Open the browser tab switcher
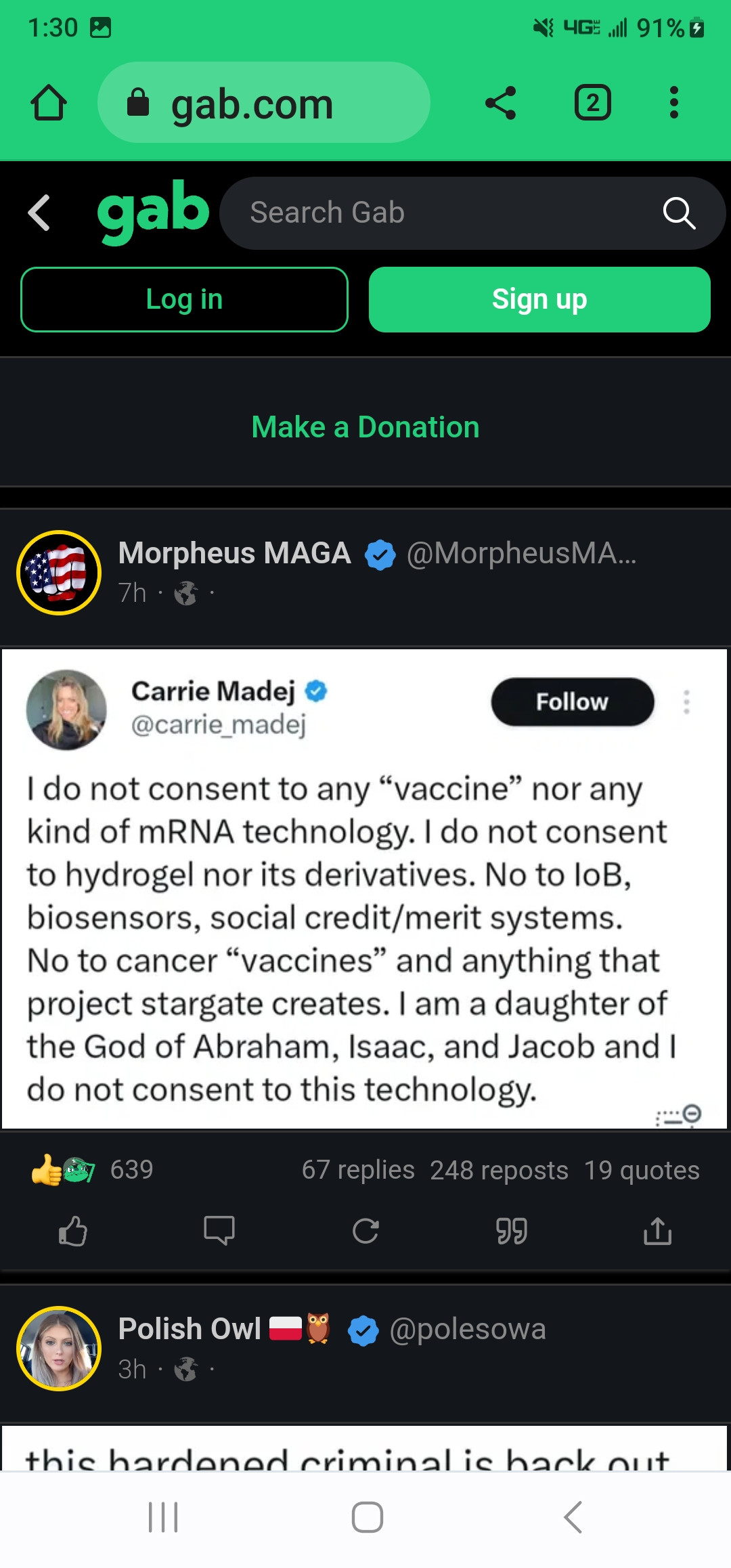Viewport: 731px width, 1568px height. tap(592, 103)
